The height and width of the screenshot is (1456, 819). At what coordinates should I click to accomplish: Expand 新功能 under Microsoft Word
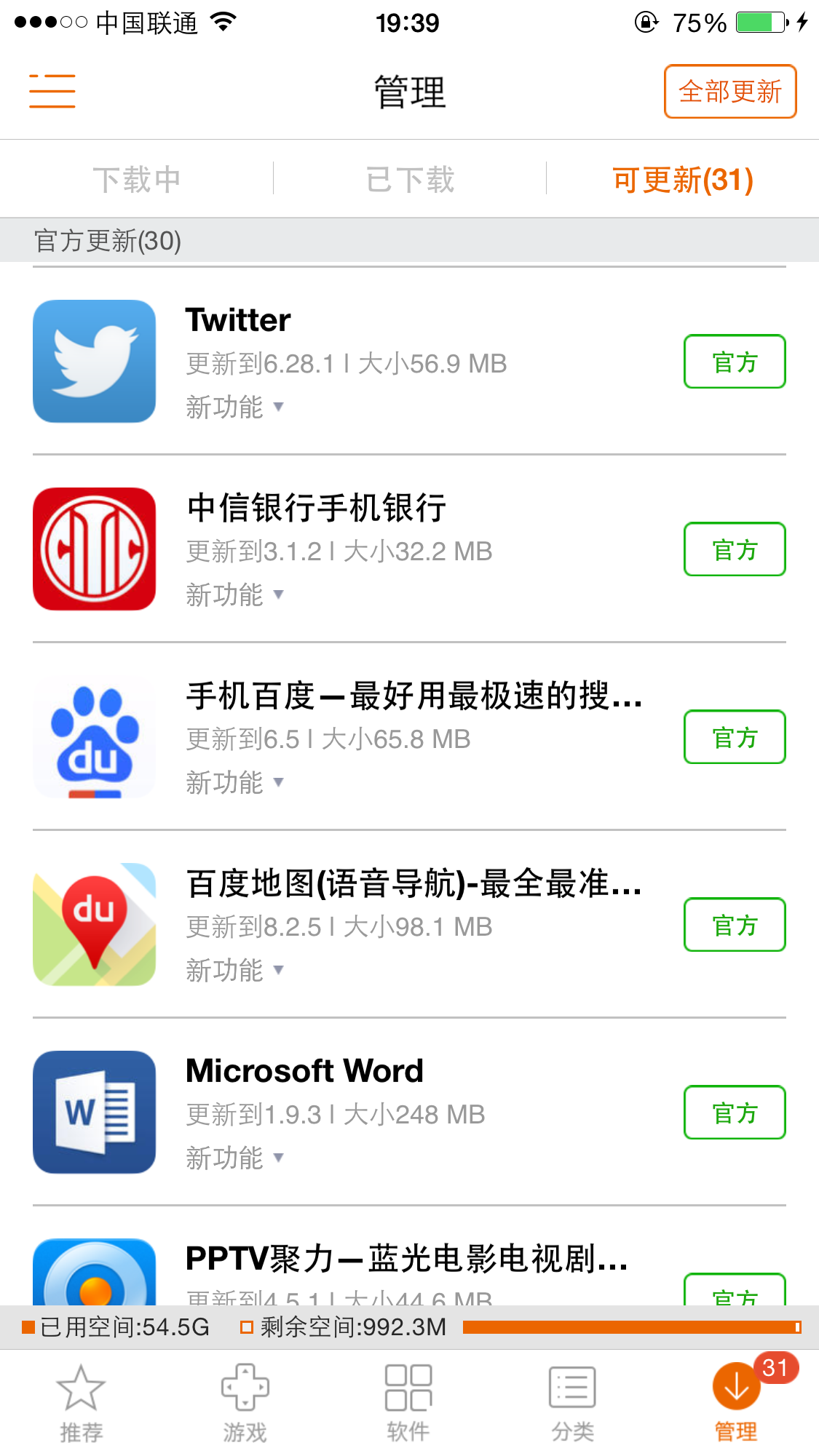point(232,1158)
